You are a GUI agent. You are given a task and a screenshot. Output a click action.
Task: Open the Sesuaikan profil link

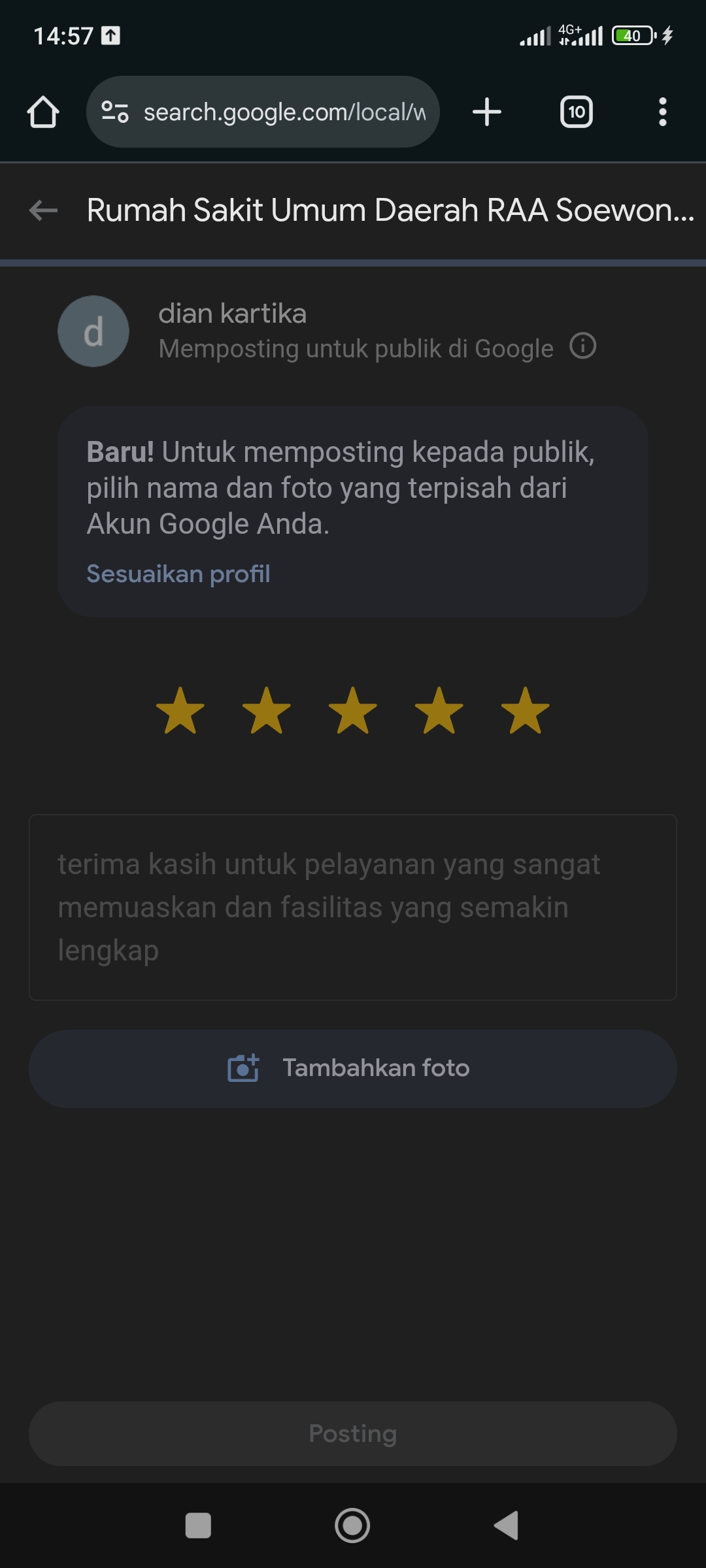178,574
